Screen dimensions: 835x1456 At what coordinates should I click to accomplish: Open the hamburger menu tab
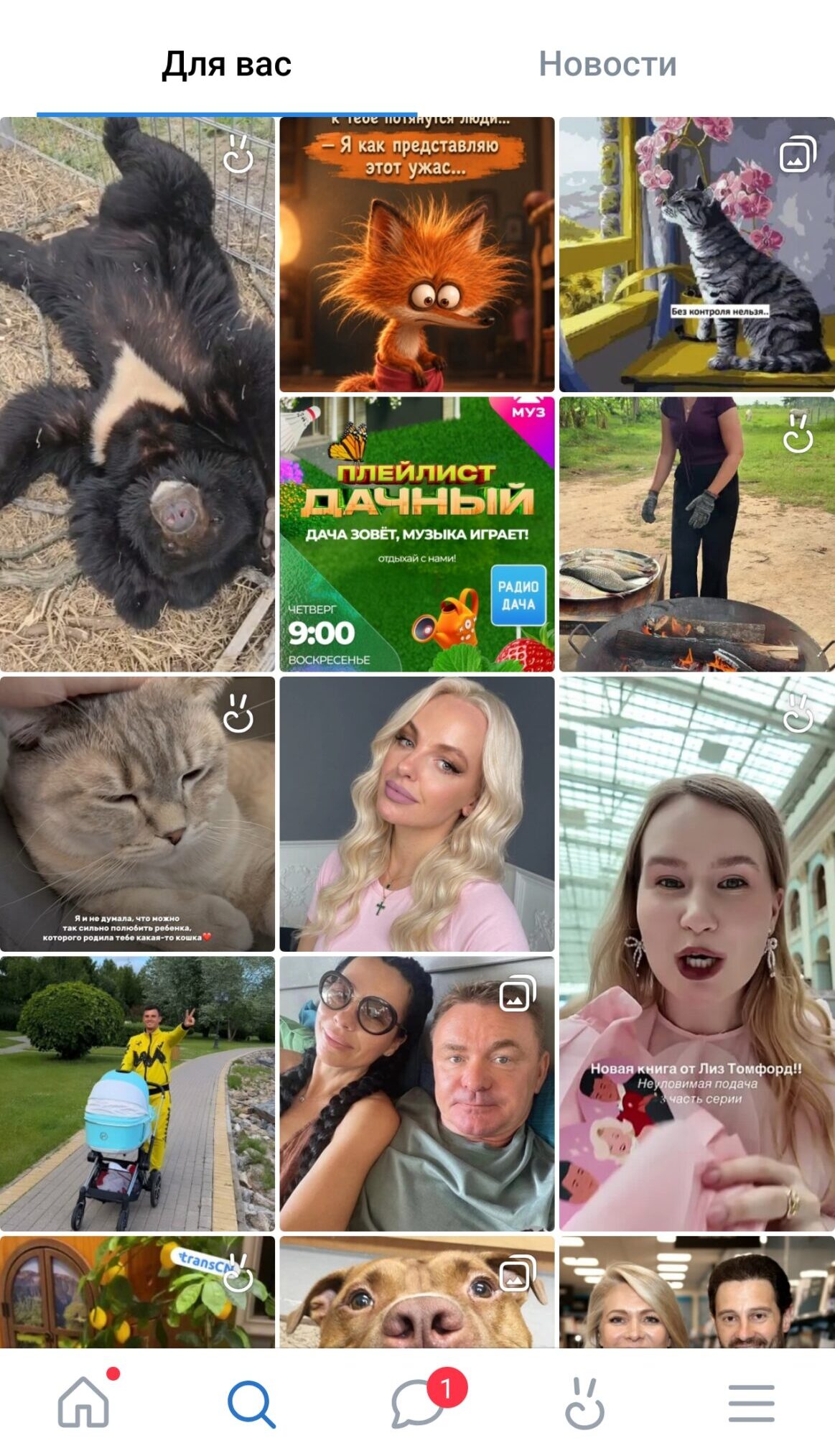tap(751, 1403)
